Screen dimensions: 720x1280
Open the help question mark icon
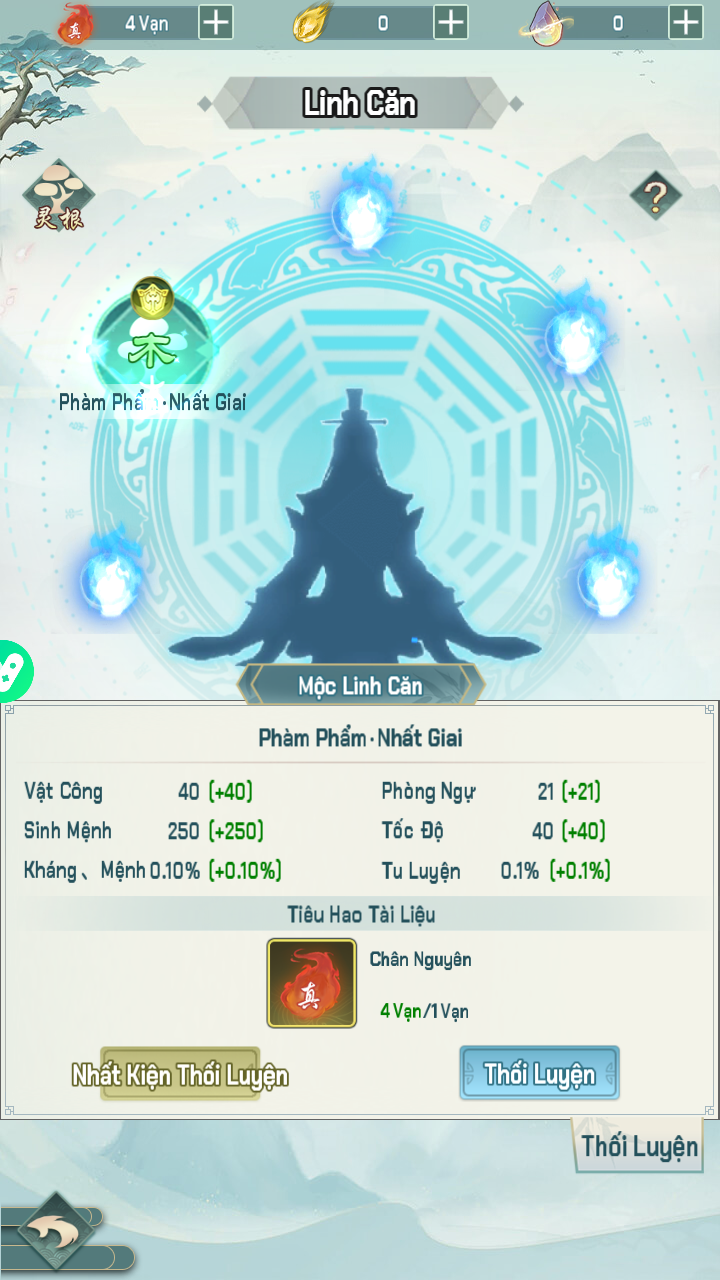[655, 197]
